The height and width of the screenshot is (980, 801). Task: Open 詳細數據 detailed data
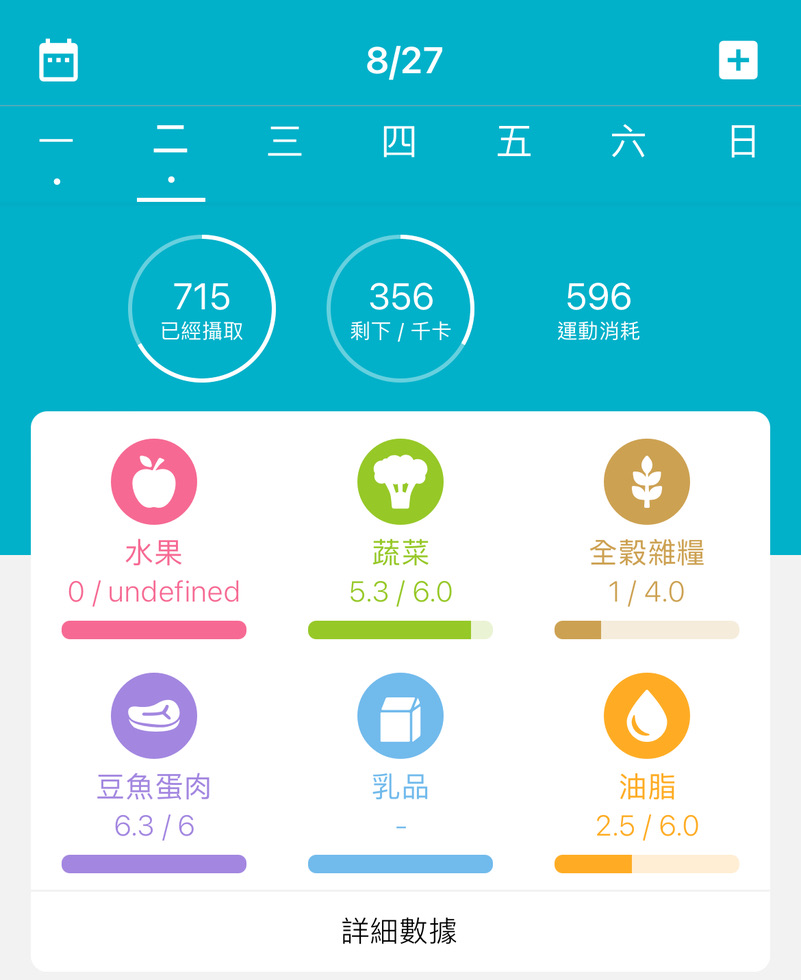tap(400, 931)
